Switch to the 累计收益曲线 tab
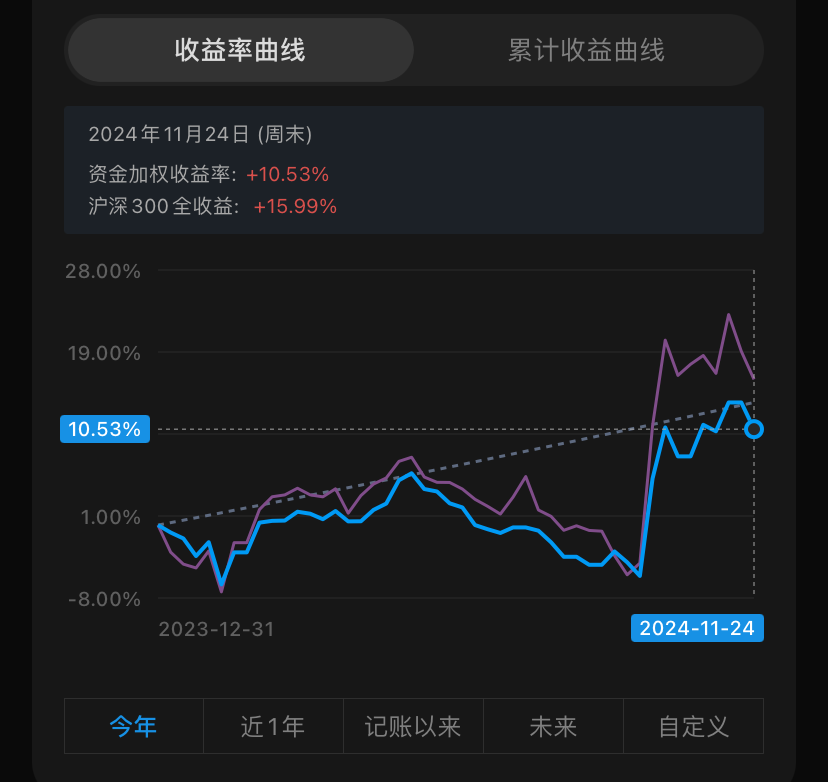The width and height of the screenshot is (828, 782). 586,50
